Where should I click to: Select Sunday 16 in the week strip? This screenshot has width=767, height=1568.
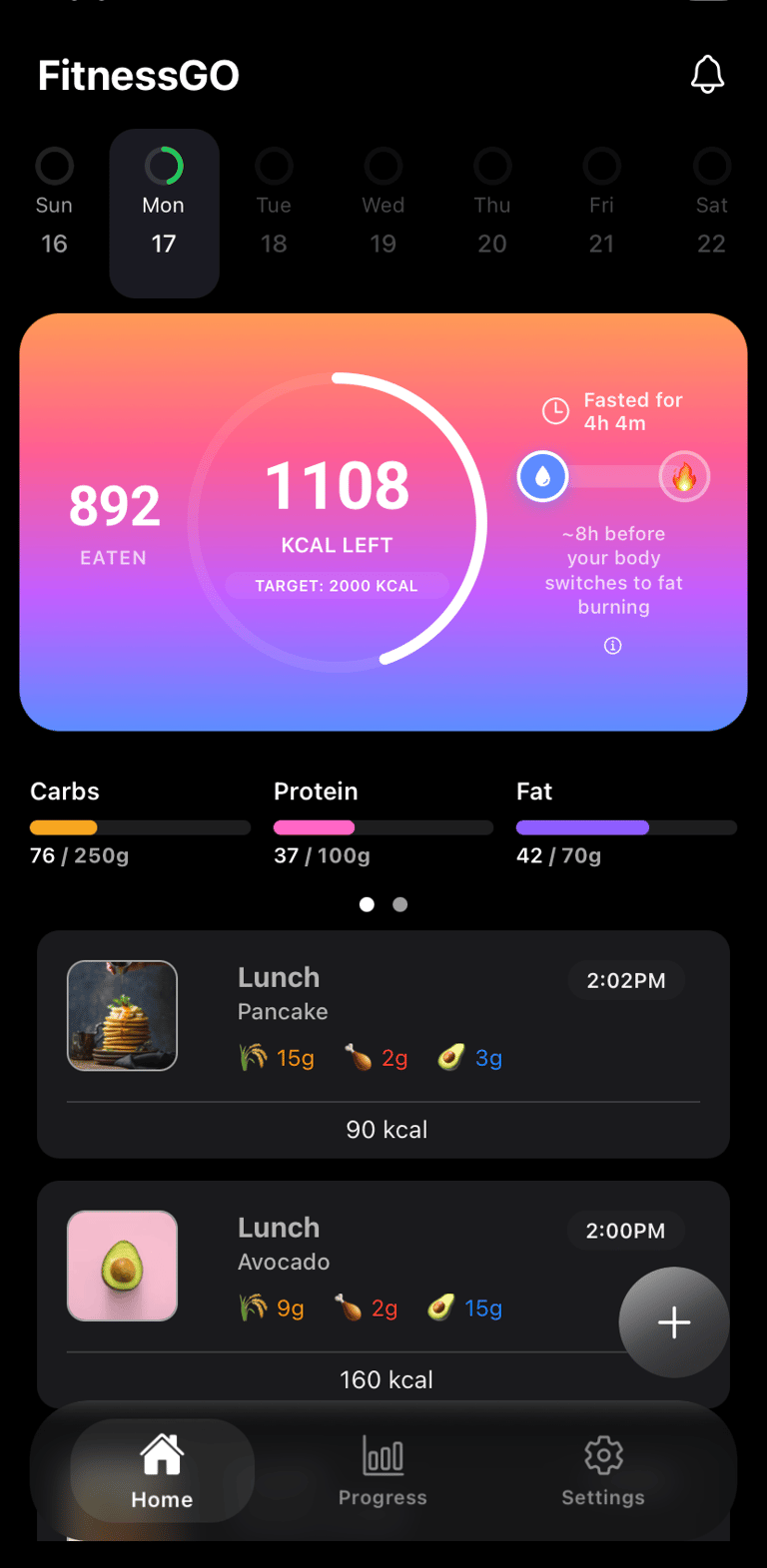pos(54,205)
